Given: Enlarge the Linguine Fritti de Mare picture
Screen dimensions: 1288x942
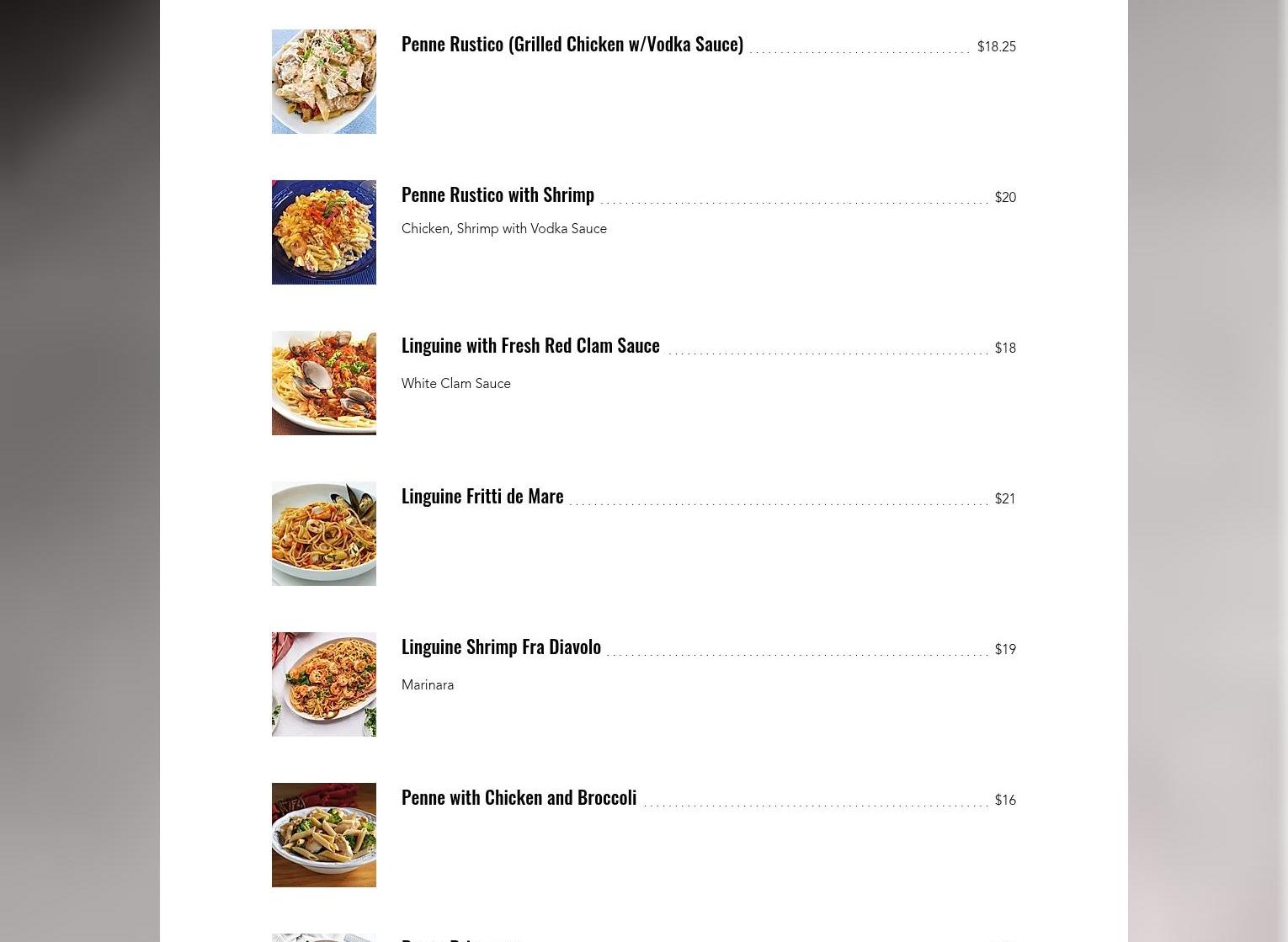Looking at the screenshot, I should [x=323, y=534].
